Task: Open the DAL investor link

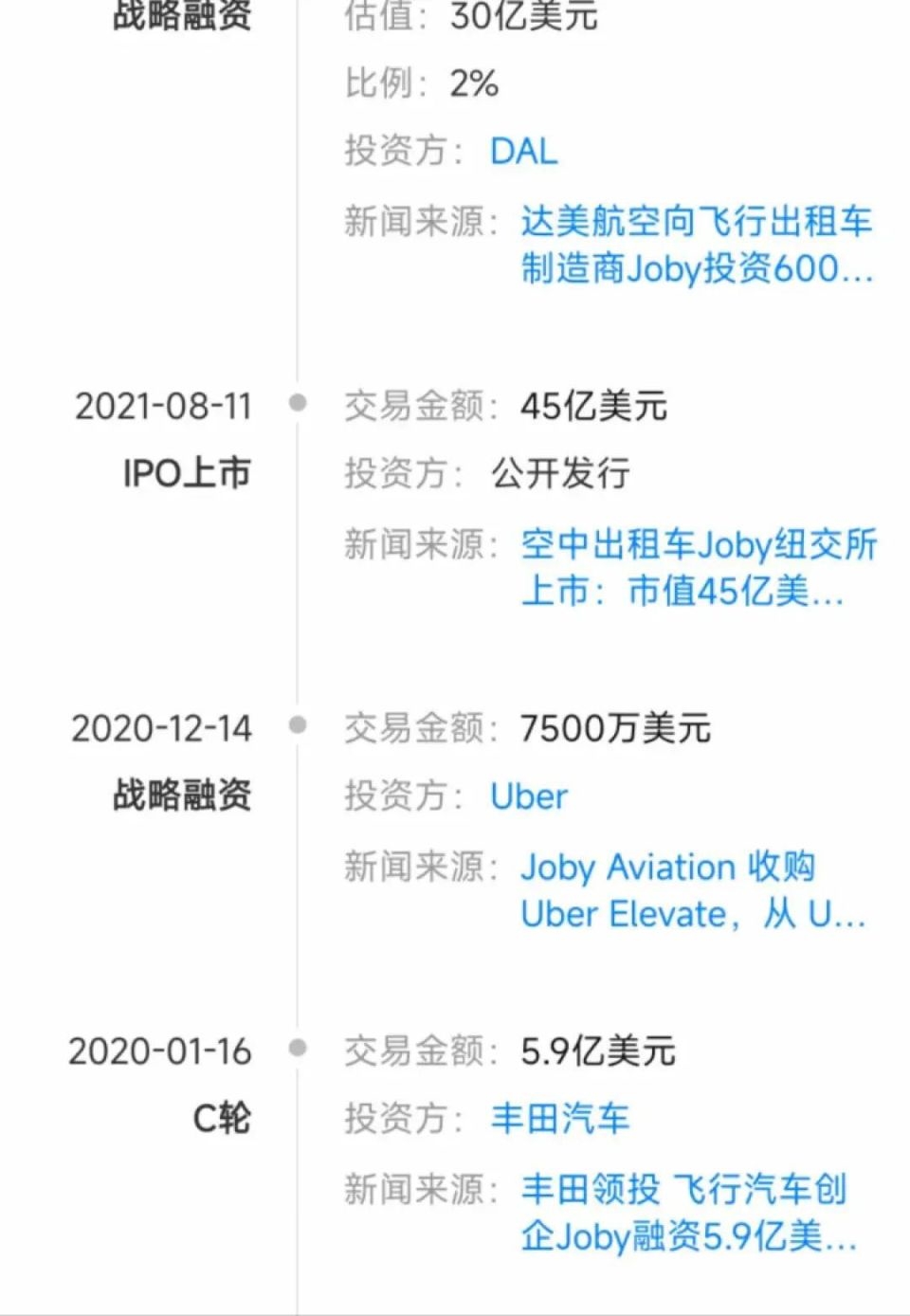Action: tap(523, 152)
